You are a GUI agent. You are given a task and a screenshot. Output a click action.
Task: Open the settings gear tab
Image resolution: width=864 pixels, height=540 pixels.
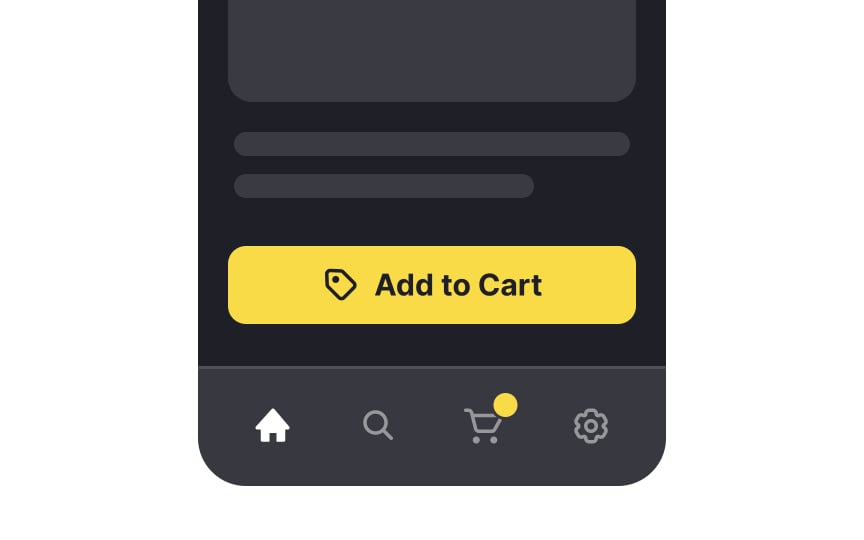[591, 426]
